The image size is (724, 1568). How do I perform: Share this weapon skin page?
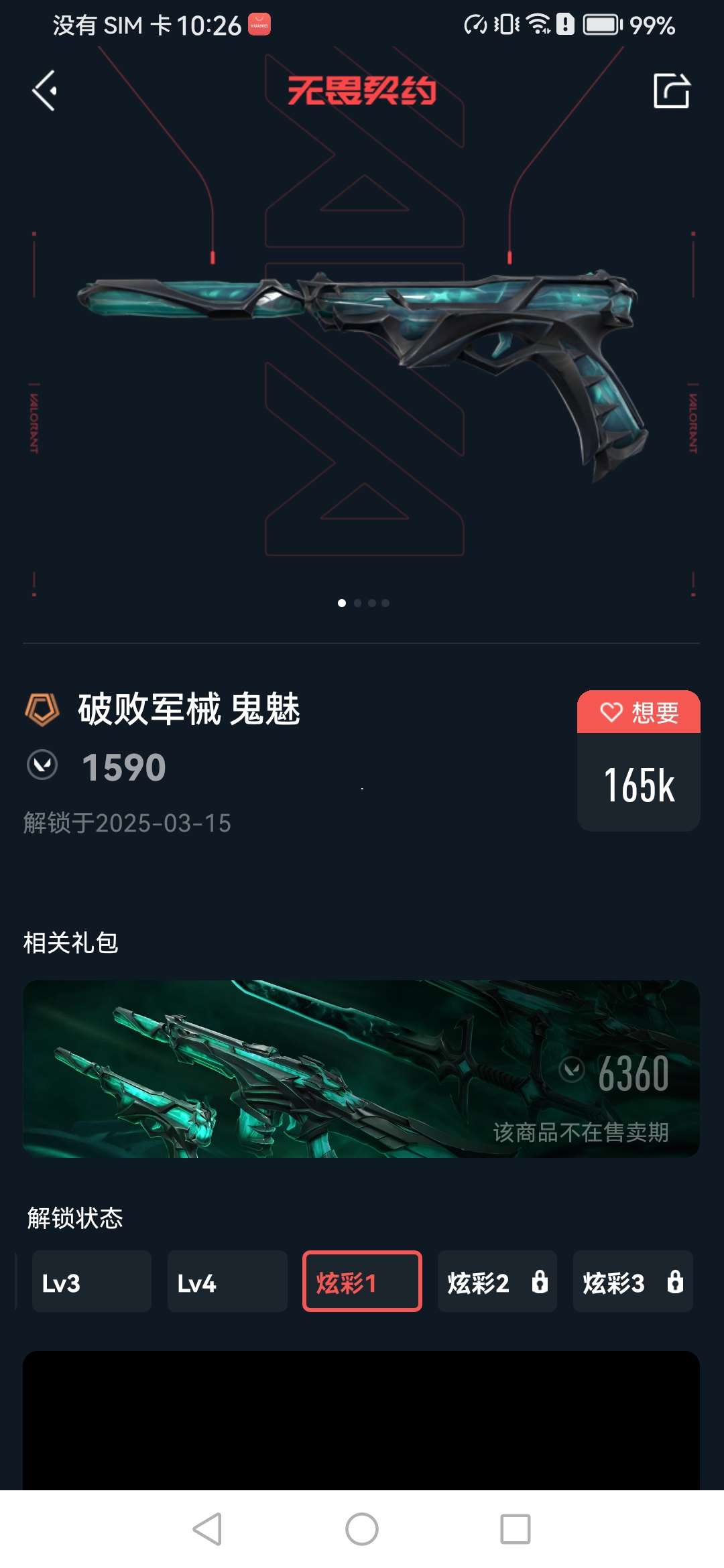[x=671, y=91]
